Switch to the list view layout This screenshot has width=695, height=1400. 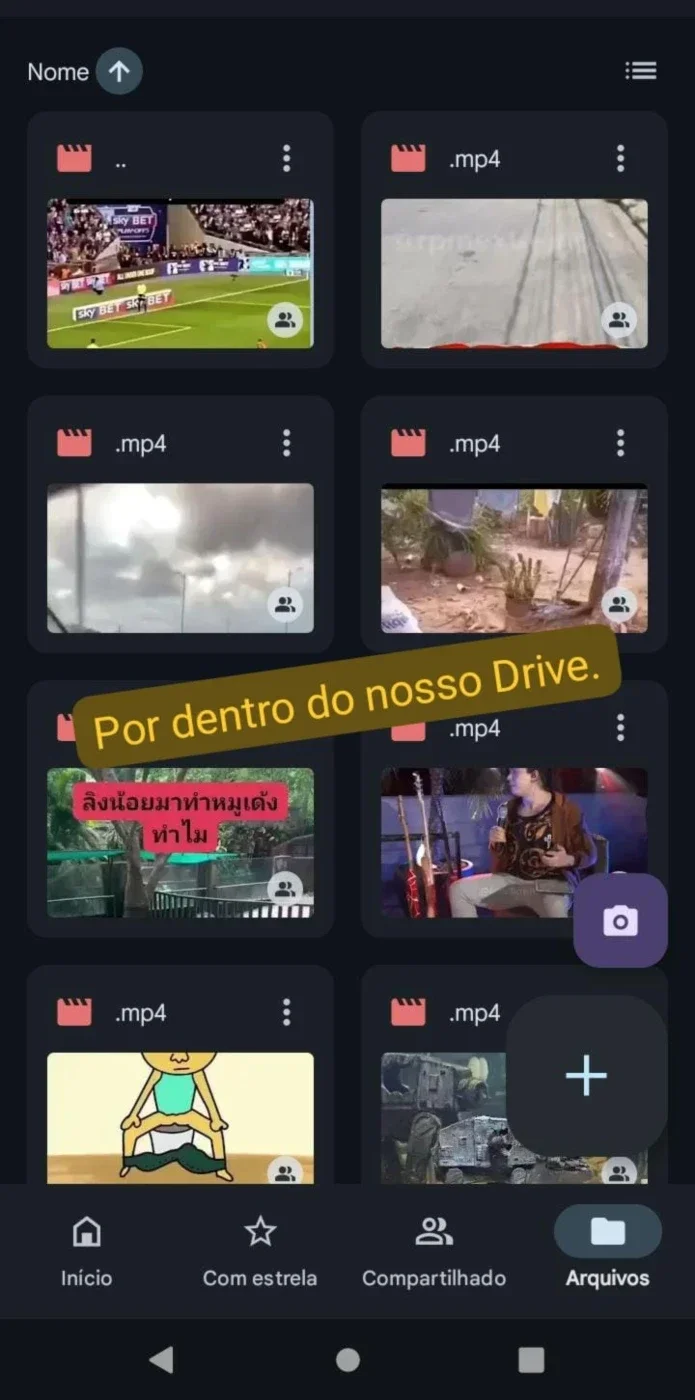640,71
